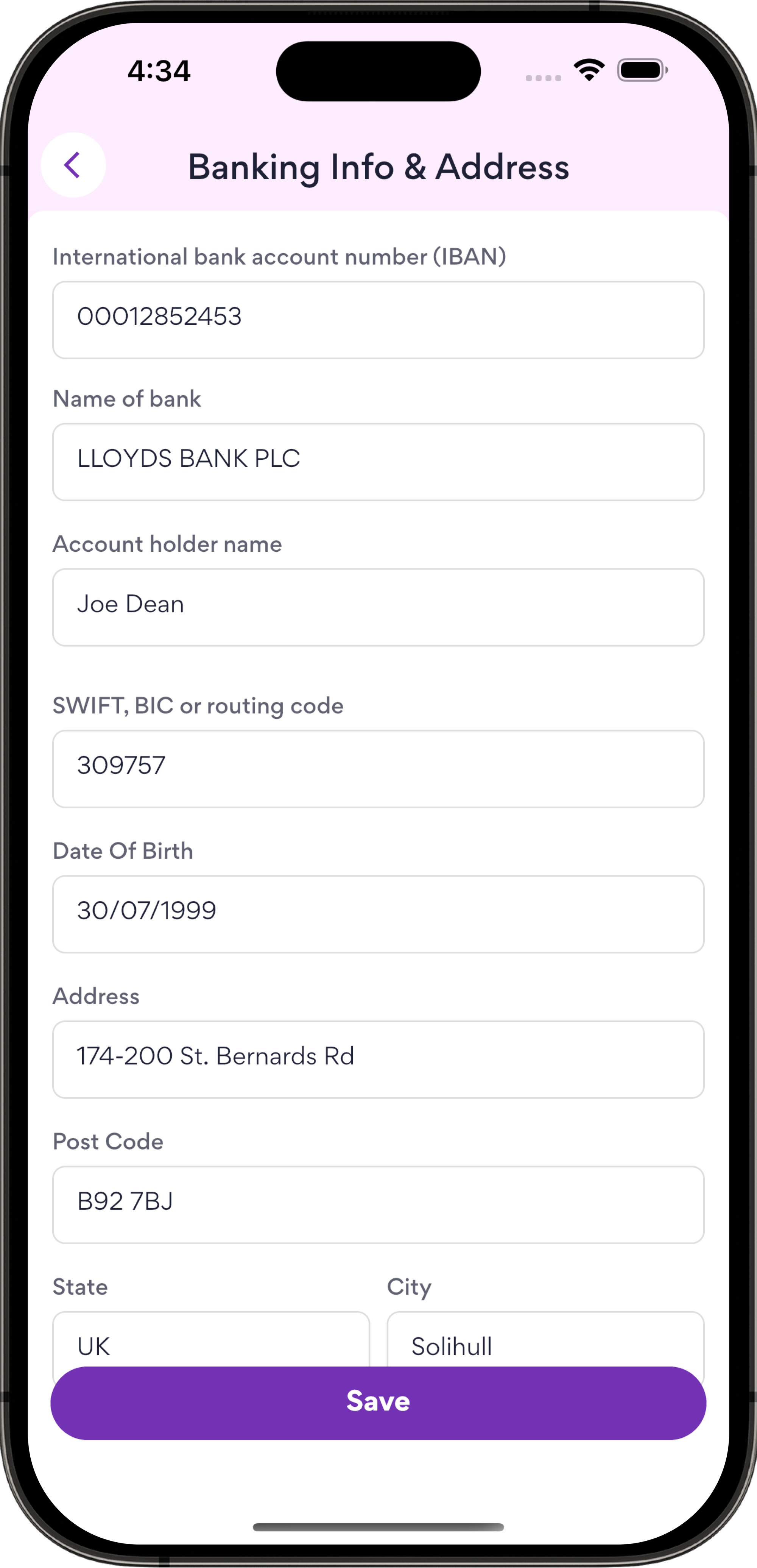Image resolution: width=757 pixels, height=1568 pixels.
Task: Tap the State field showing UK
Action: tap(211, 1339)
